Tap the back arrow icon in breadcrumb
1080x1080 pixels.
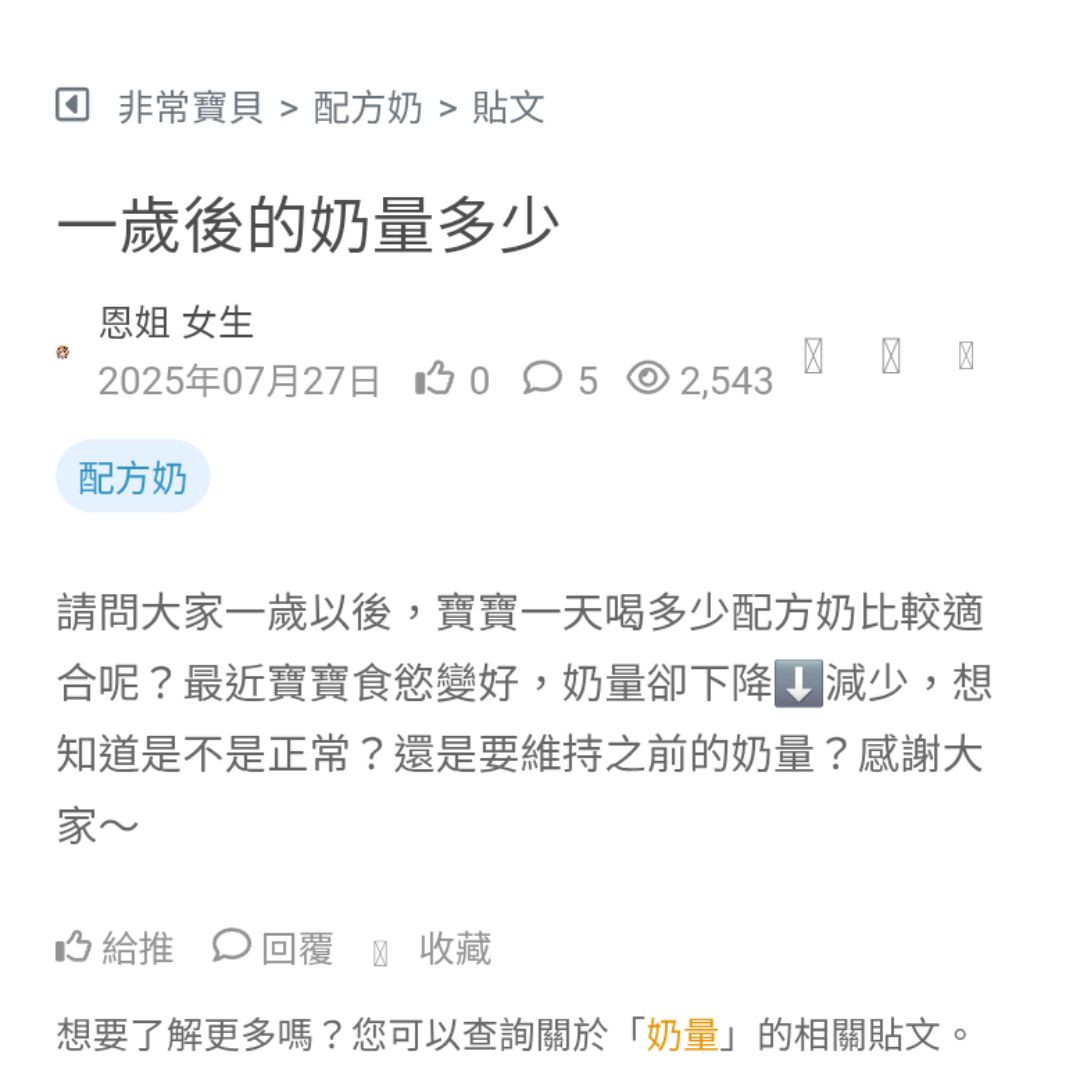[72, 105]
